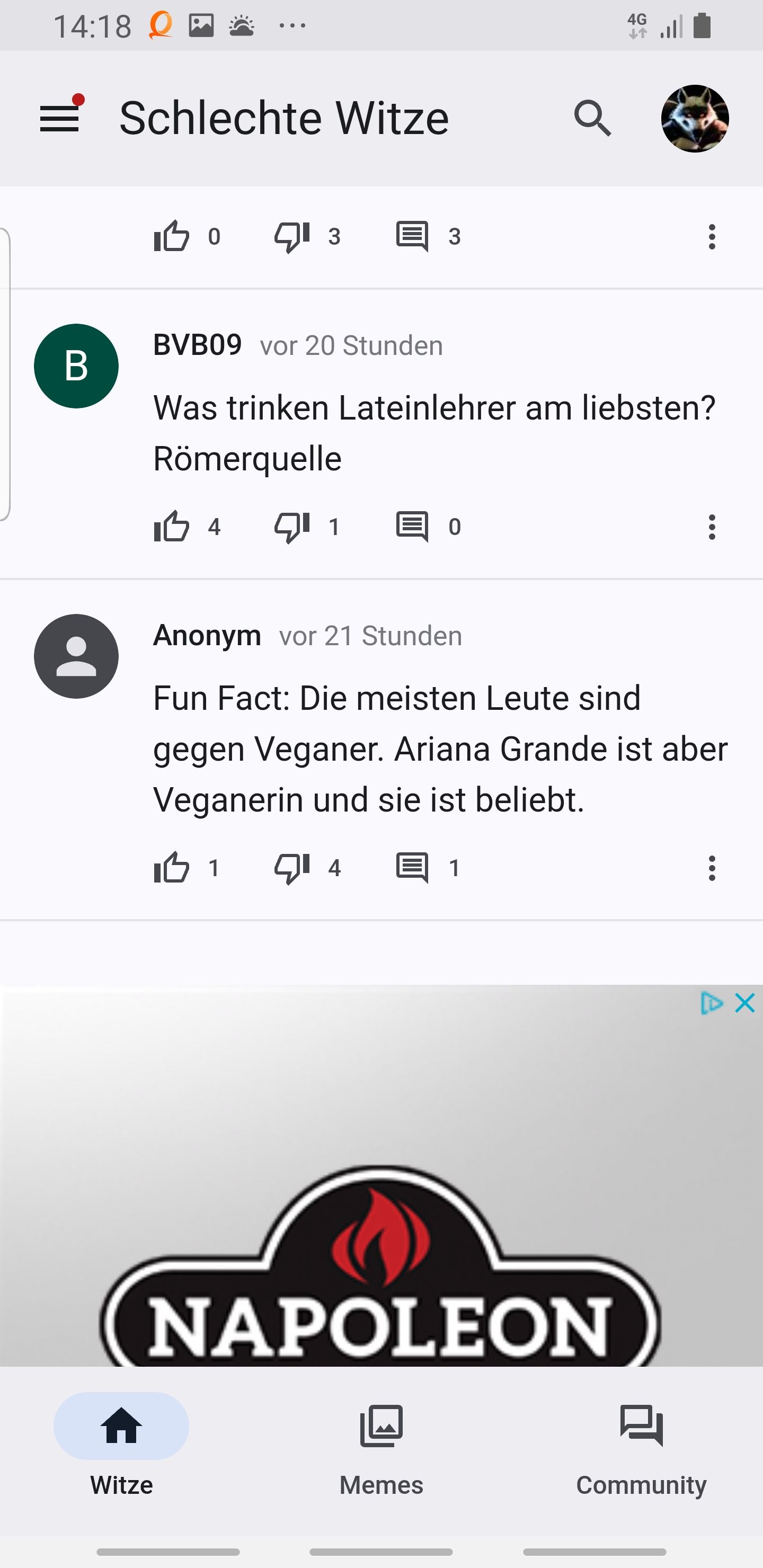Viewport: 763px width, 1568px height.
Task: Like BVB09's Lateinlehrer joke
Action: (x=172, y=527)
